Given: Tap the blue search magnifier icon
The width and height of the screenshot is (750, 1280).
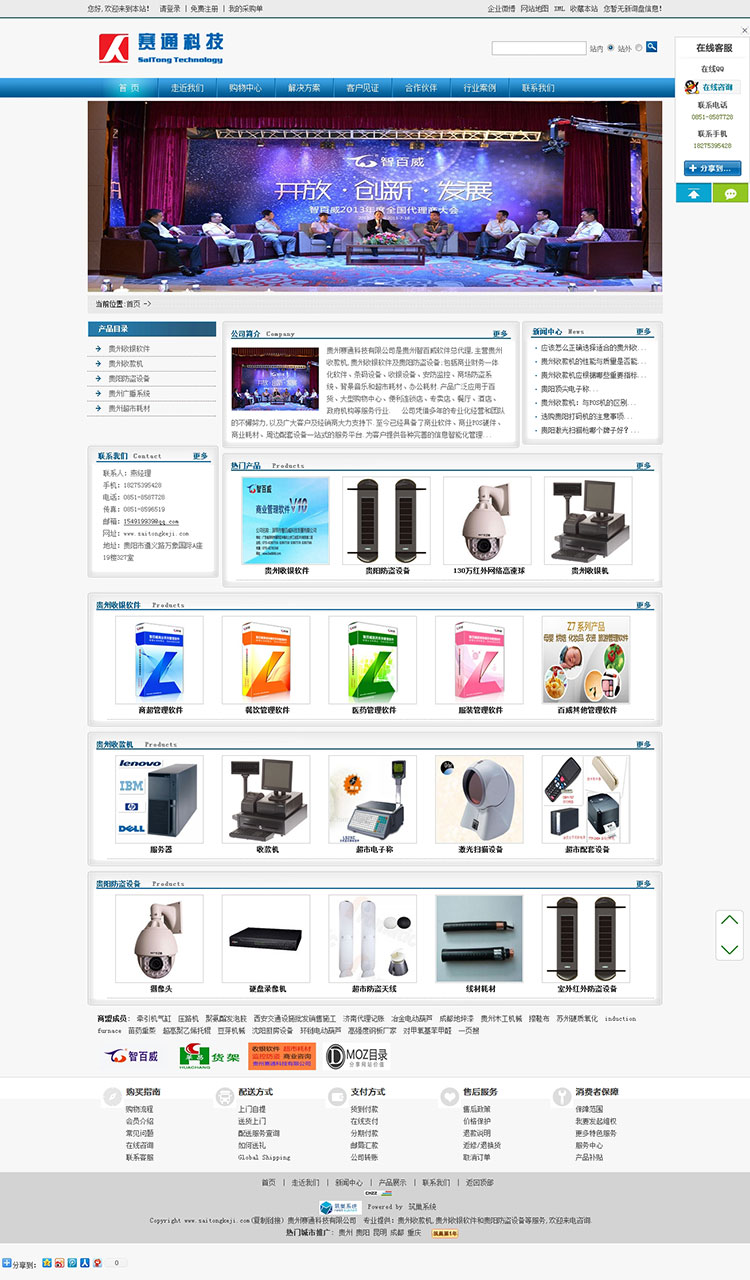Looking at the screenshot, I should coord(652,46).
